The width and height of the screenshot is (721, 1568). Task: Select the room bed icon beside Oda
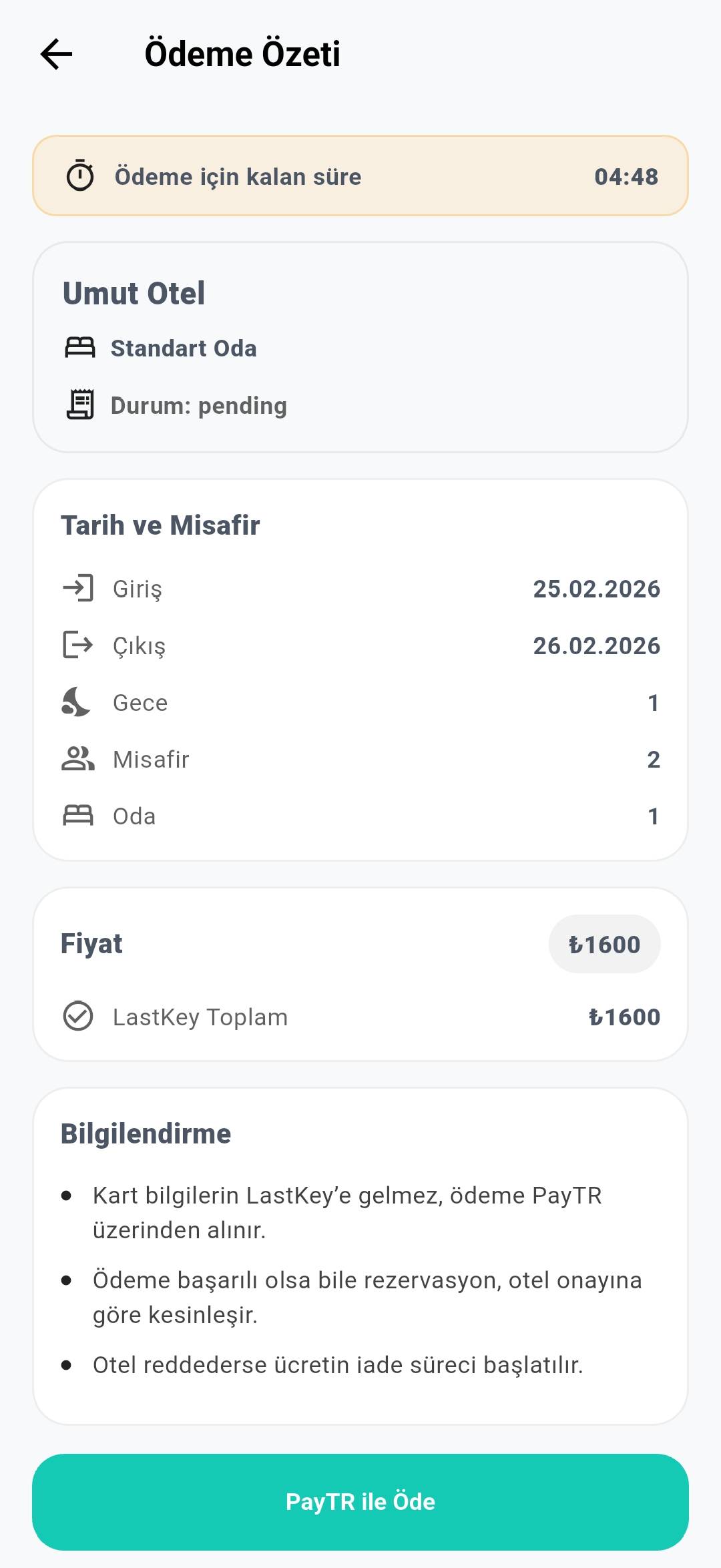point(79,815)
